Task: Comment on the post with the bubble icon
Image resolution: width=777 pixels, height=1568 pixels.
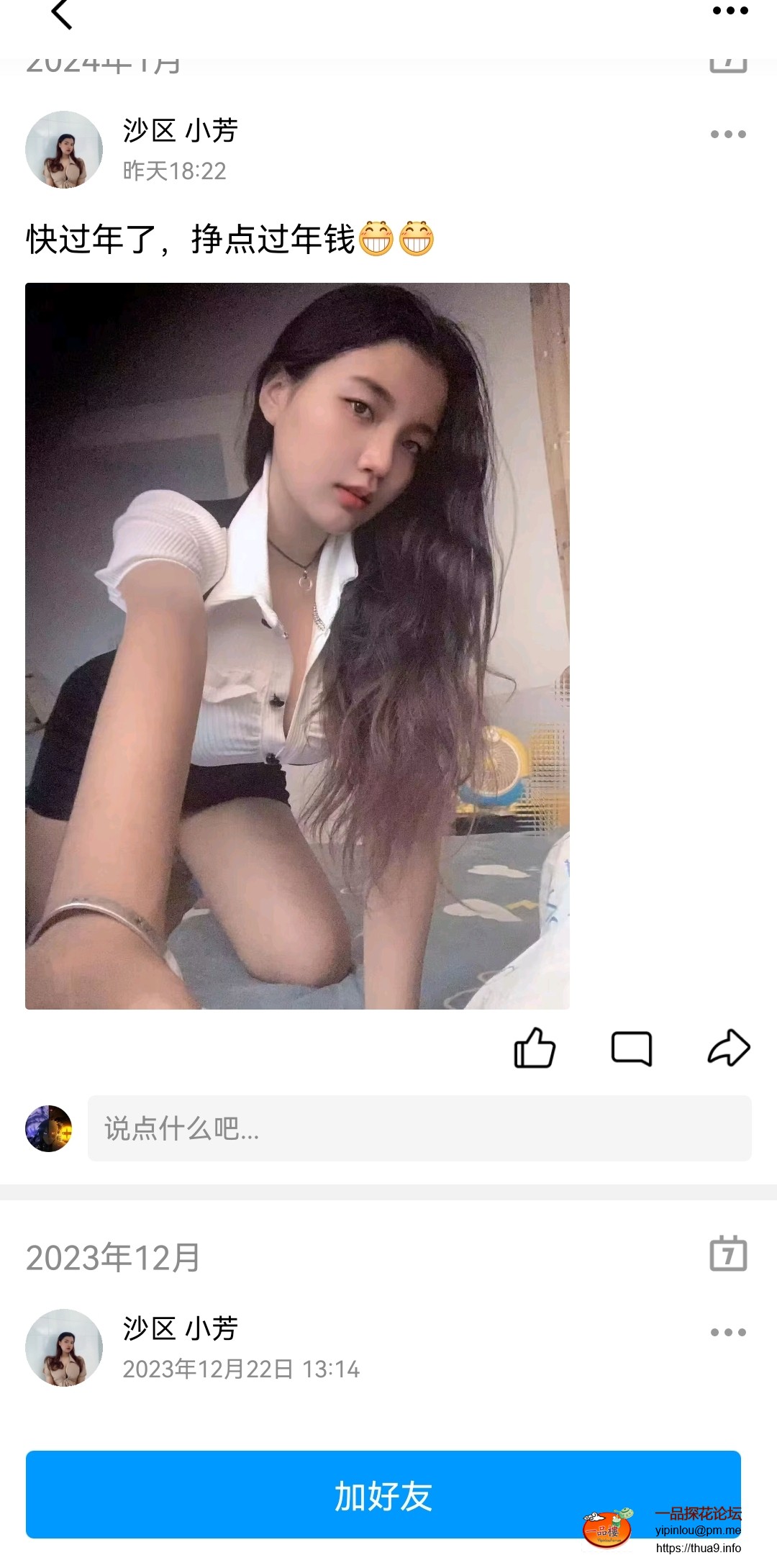Action: click(x=631, y=1048)
